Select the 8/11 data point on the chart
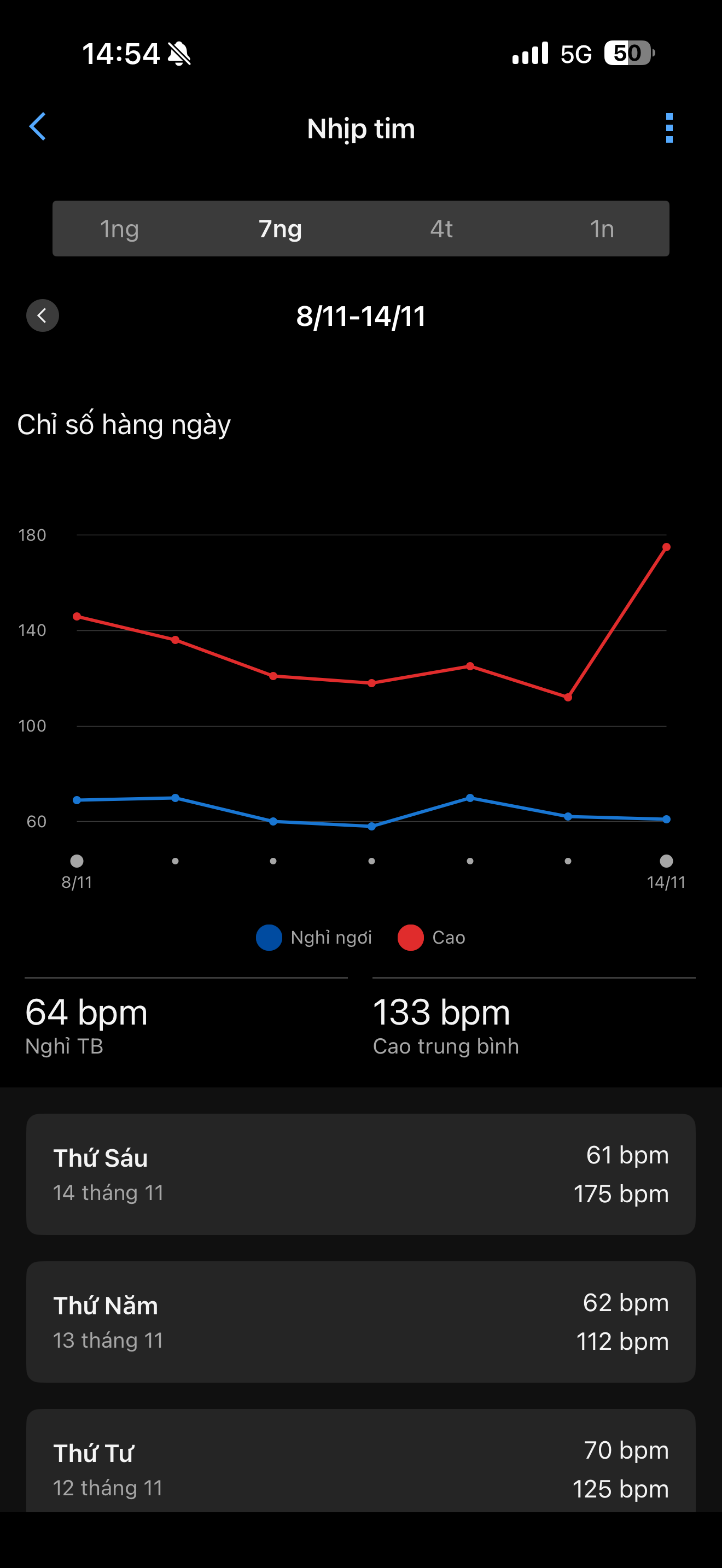Screen dimensions: 722x1568 [77, 860]
